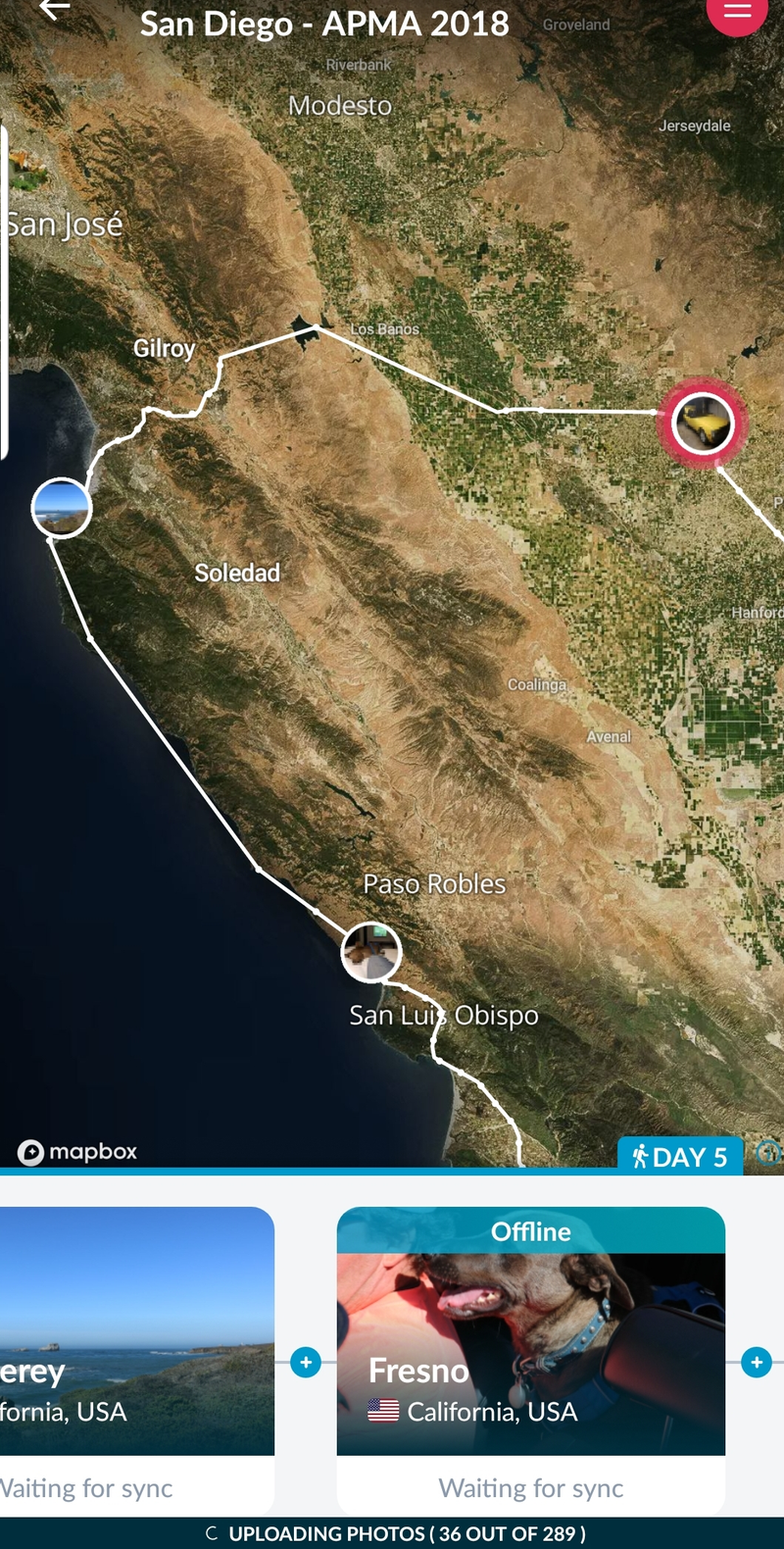Select the coastal photo marker near Monterey

pos(62,508)
